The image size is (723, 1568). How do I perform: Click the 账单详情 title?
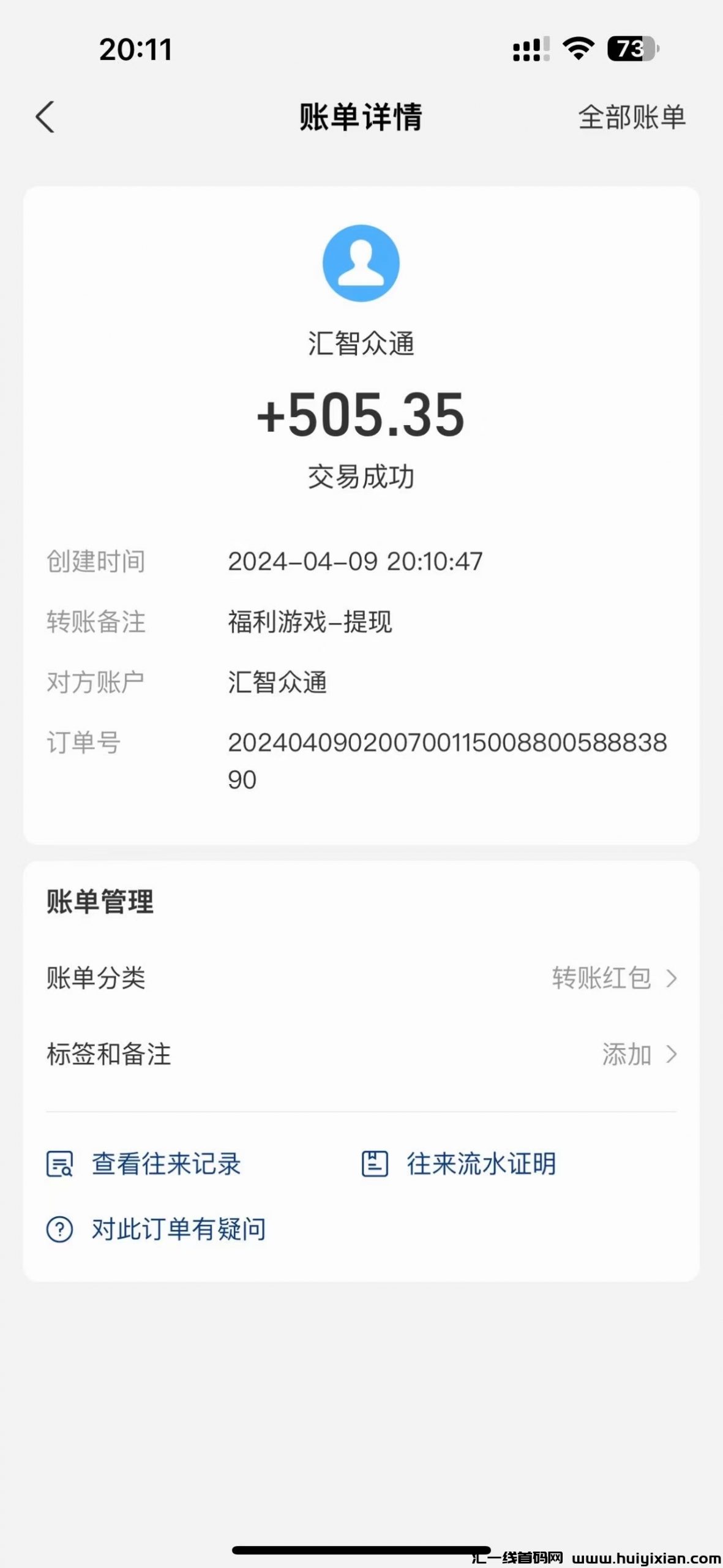[x=361, y=118]
